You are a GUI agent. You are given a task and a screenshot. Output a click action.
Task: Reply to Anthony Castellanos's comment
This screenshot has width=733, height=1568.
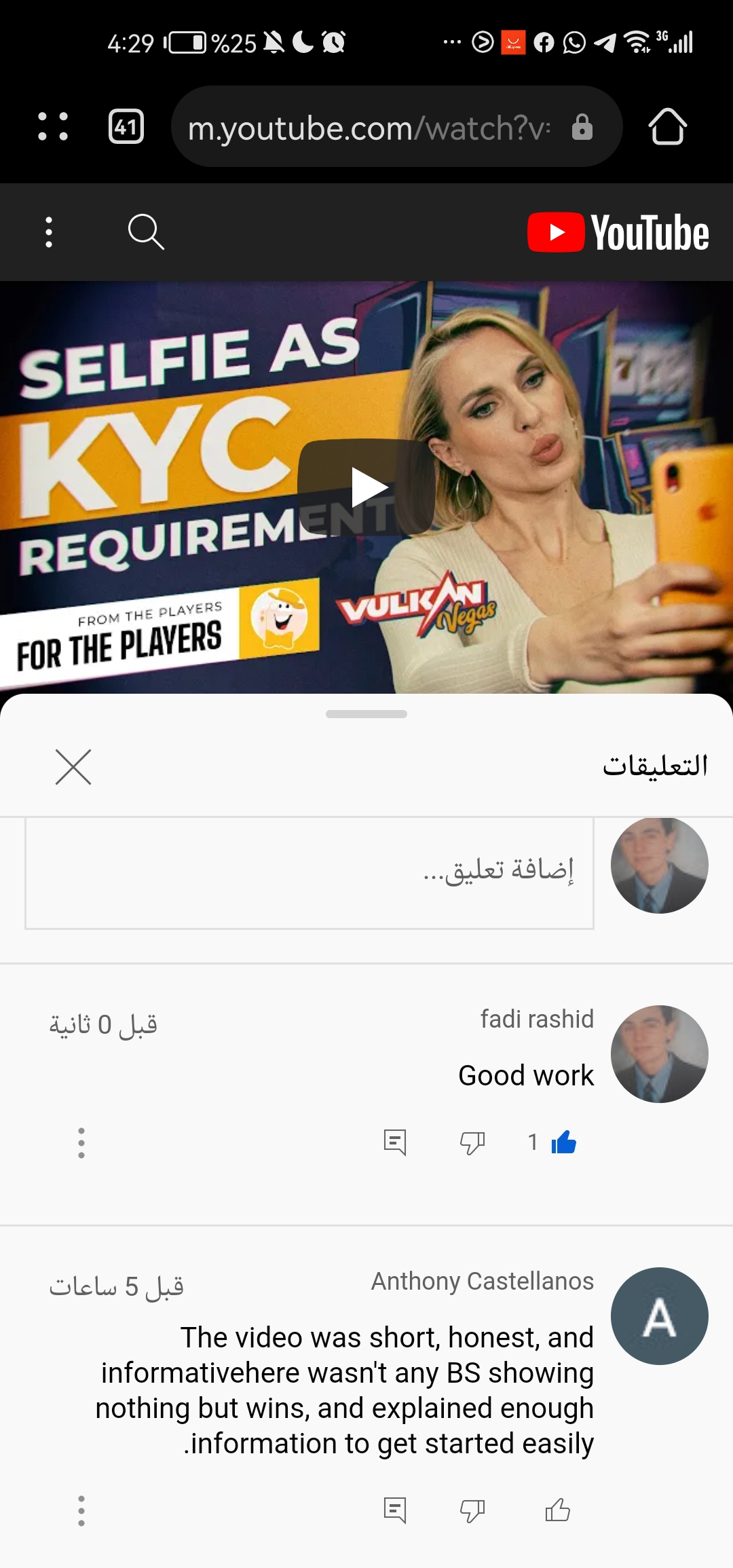[x=395, y=1510]
